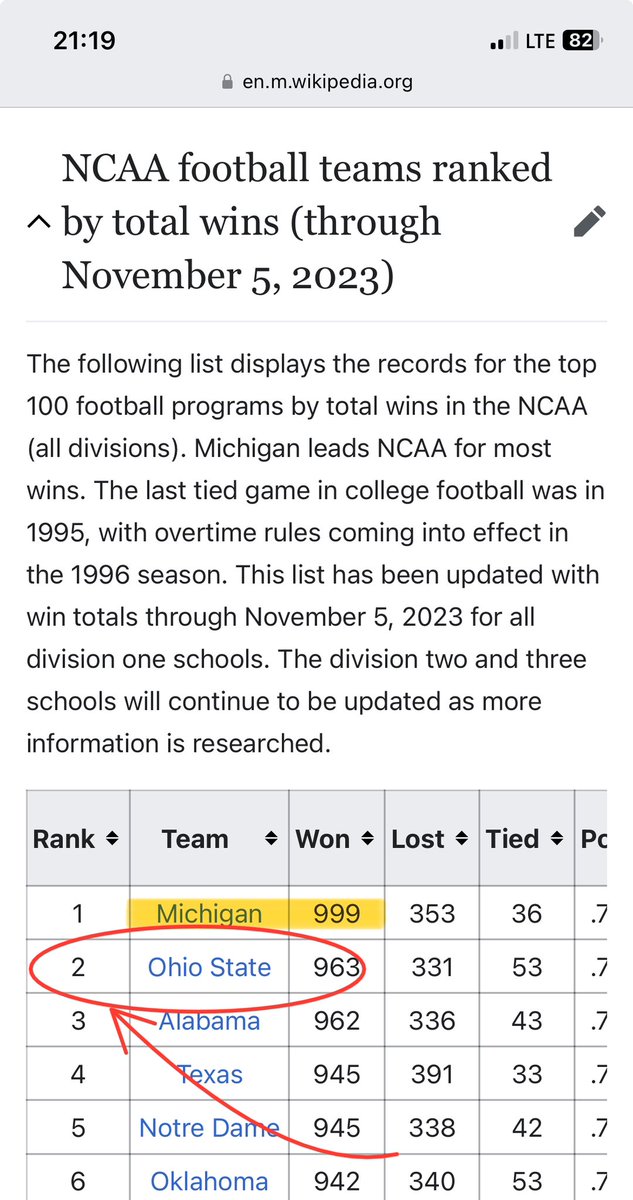Edit this section with the pencil icon
633x1200 pixels.
click(x=590, y=222)
